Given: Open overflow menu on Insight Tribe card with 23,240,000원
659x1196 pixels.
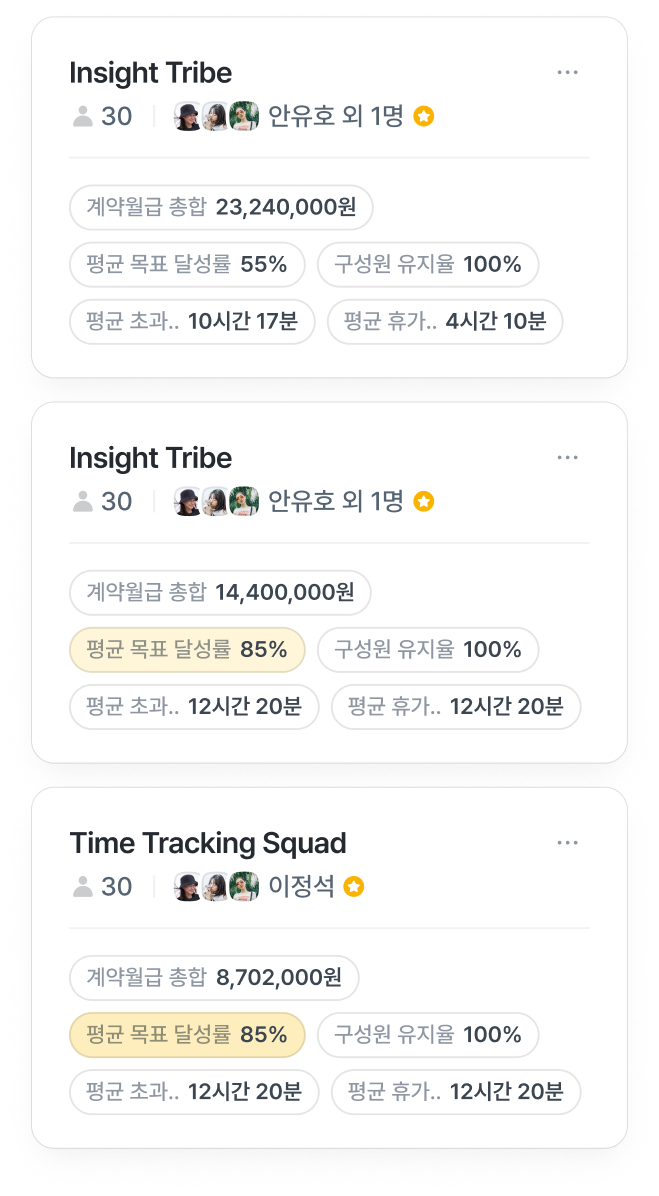Looking at the screenshot, I should [567, 73].
